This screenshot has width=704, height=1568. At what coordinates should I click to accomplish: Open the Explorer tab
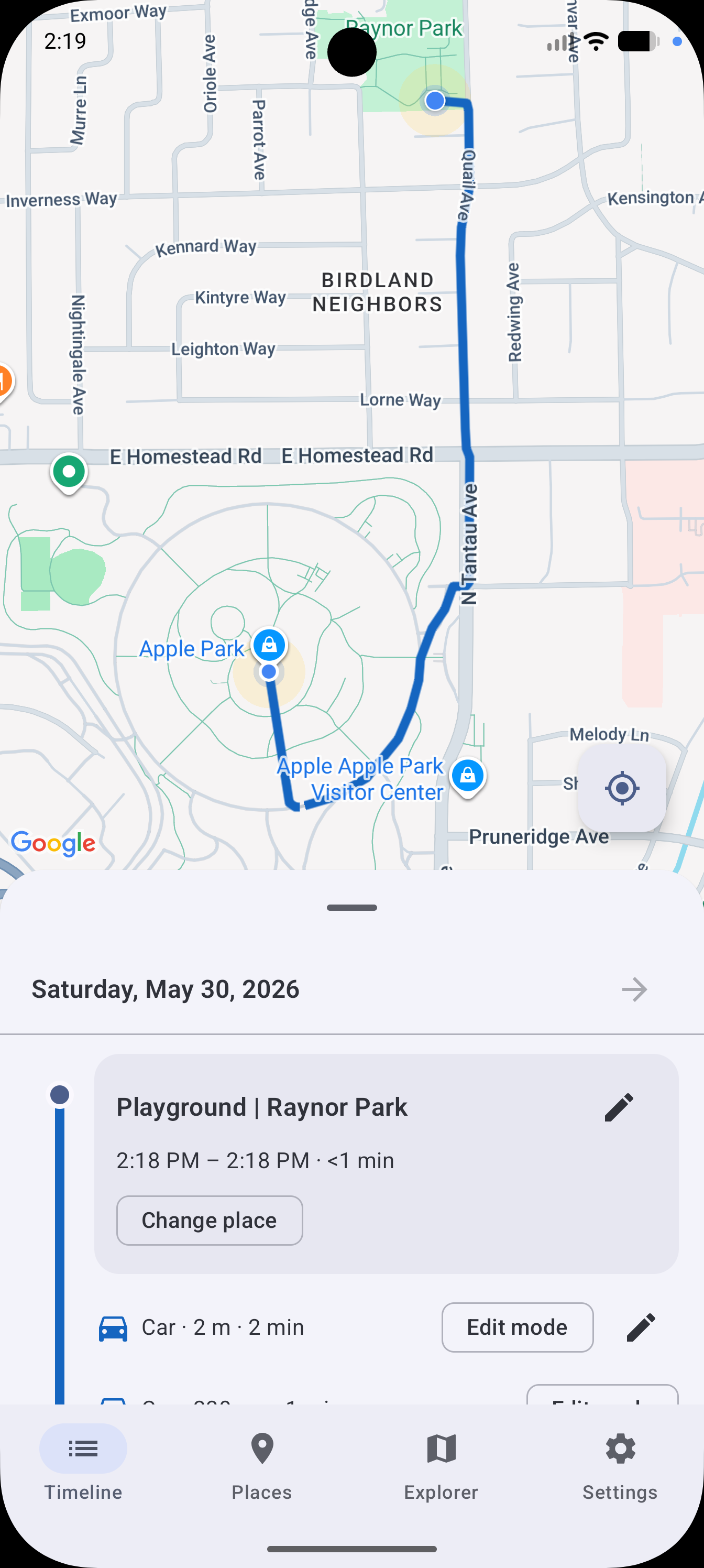[441, 1465]
